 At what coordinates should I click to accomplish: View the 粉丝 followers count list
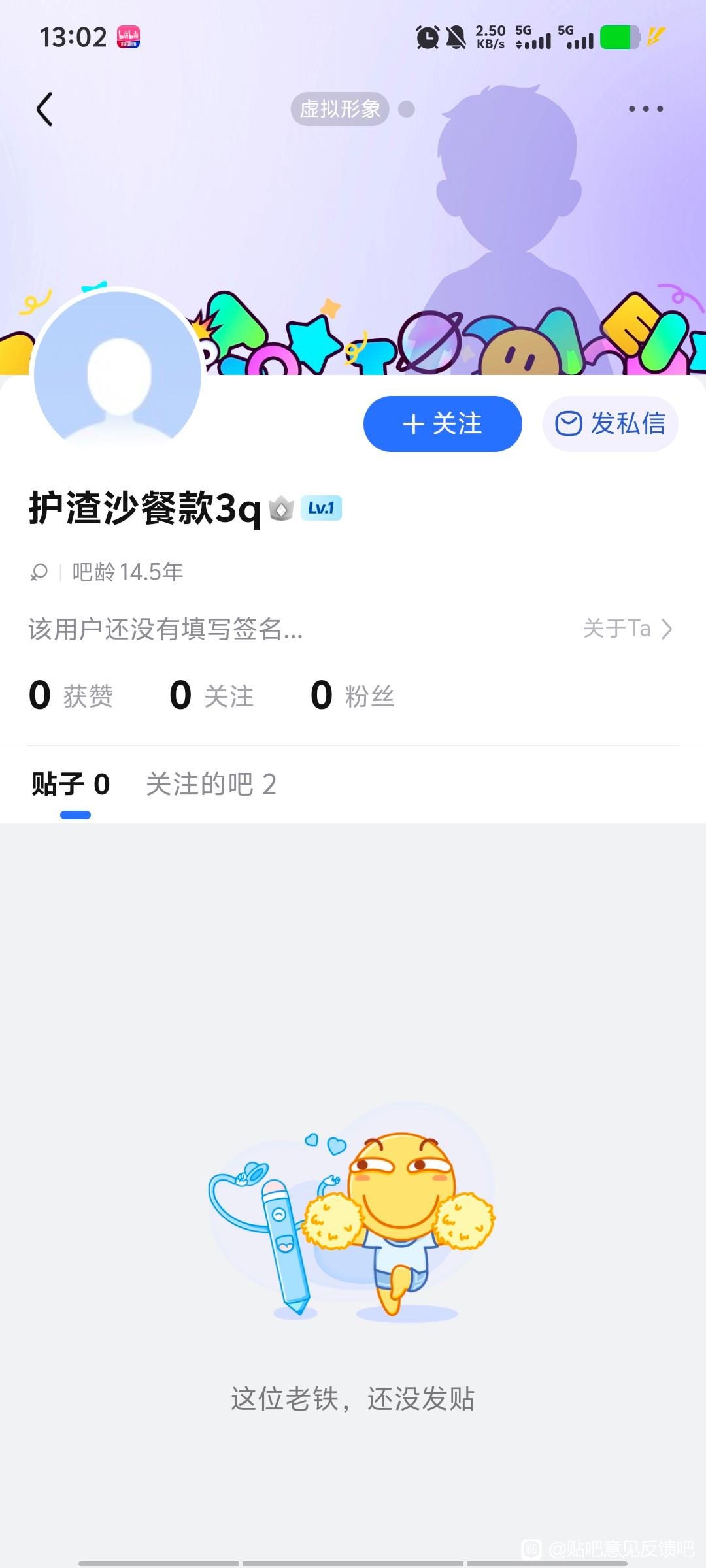353,695
